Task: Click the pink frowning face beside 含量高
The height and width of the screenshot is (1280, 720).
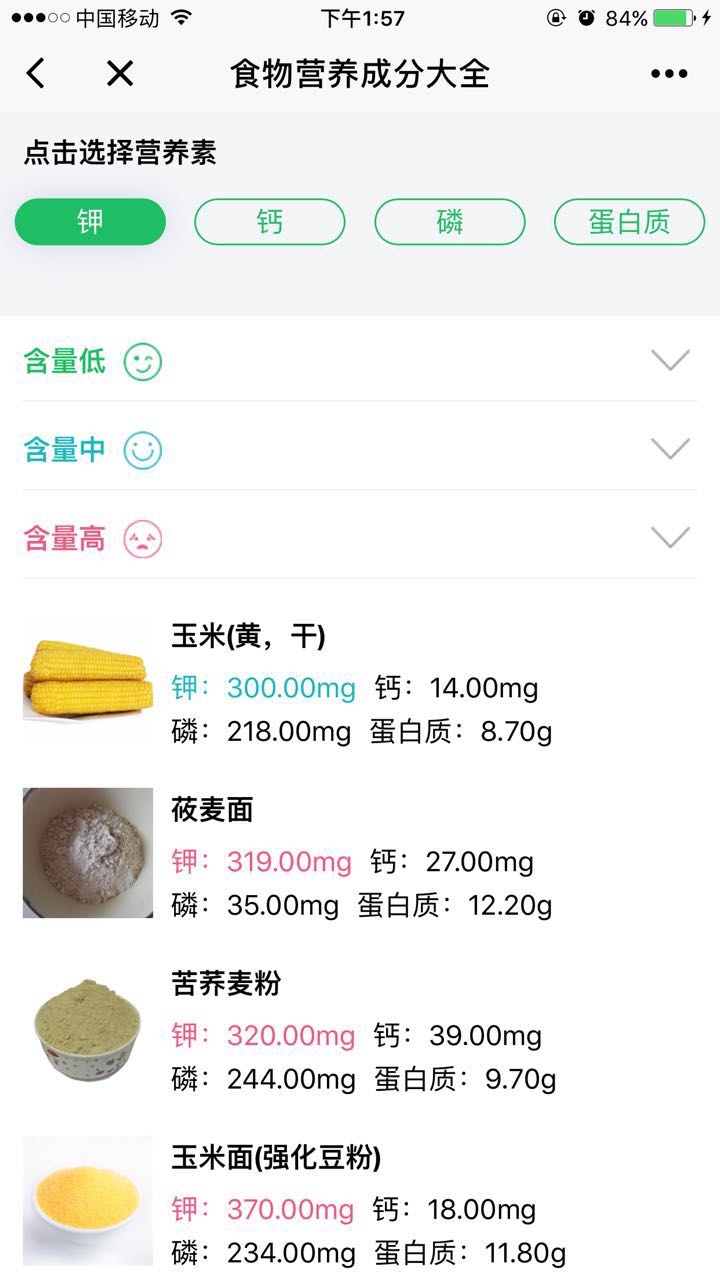Action: coord(143,538)
